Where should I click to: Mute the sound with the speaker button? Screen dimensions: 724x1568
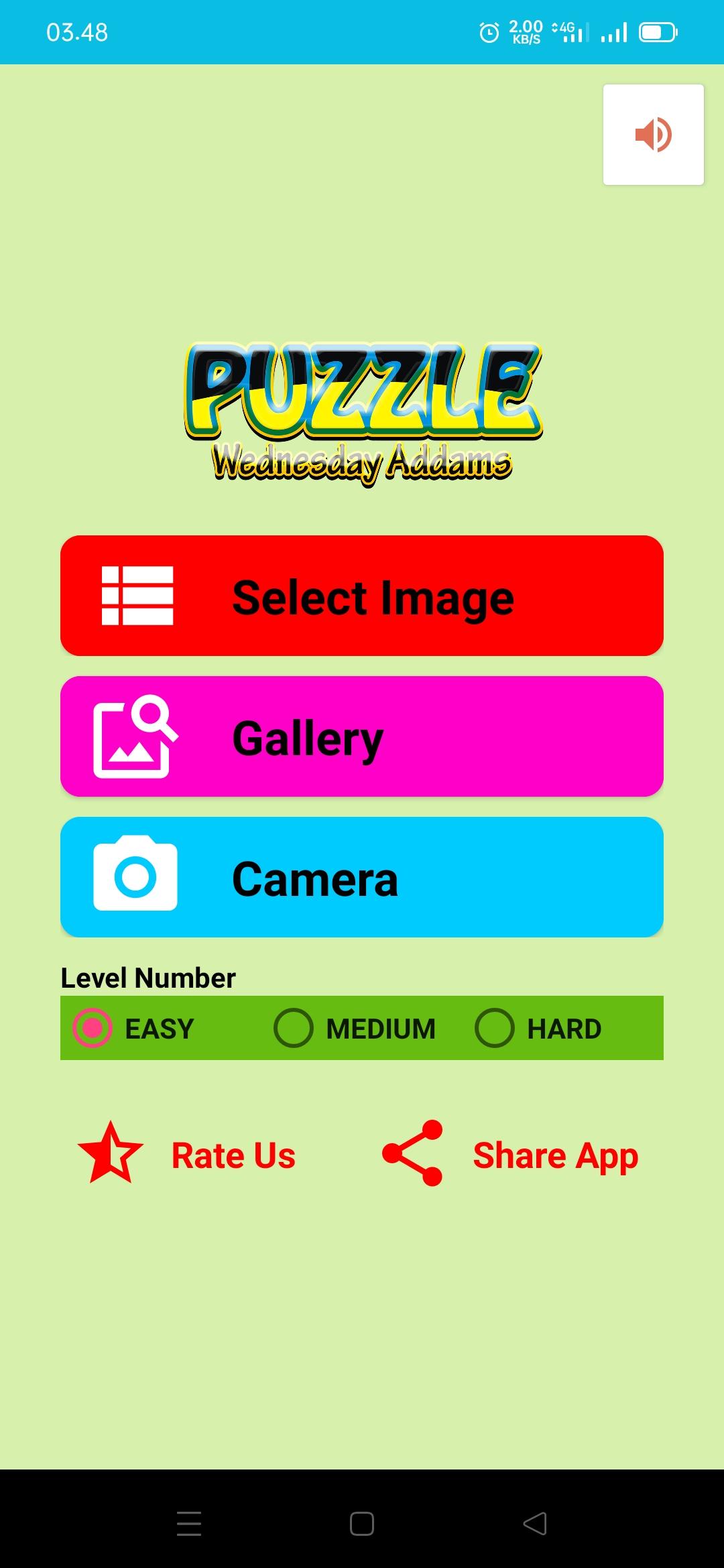coord(653,135)
